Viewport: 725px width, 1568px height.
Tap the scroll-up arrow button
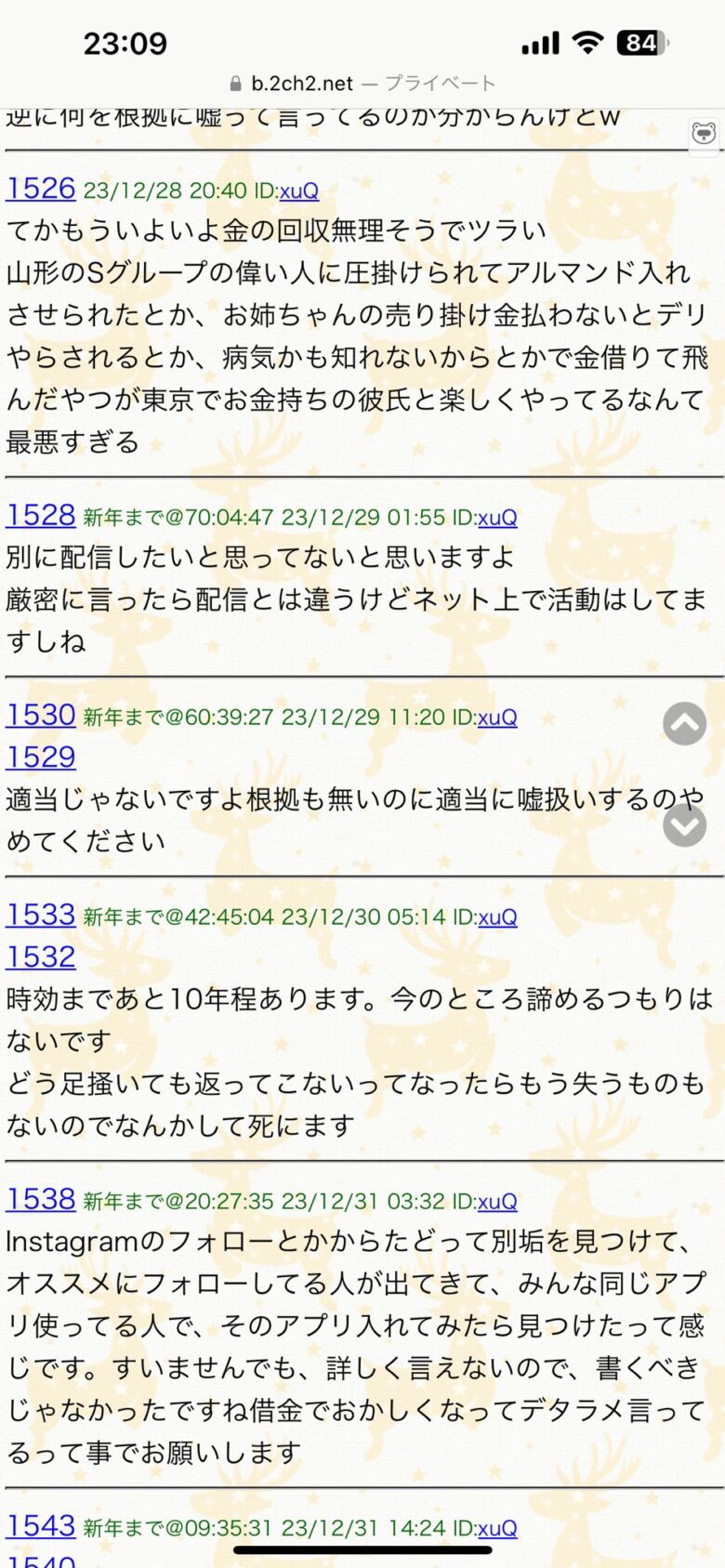pos(685,723)
